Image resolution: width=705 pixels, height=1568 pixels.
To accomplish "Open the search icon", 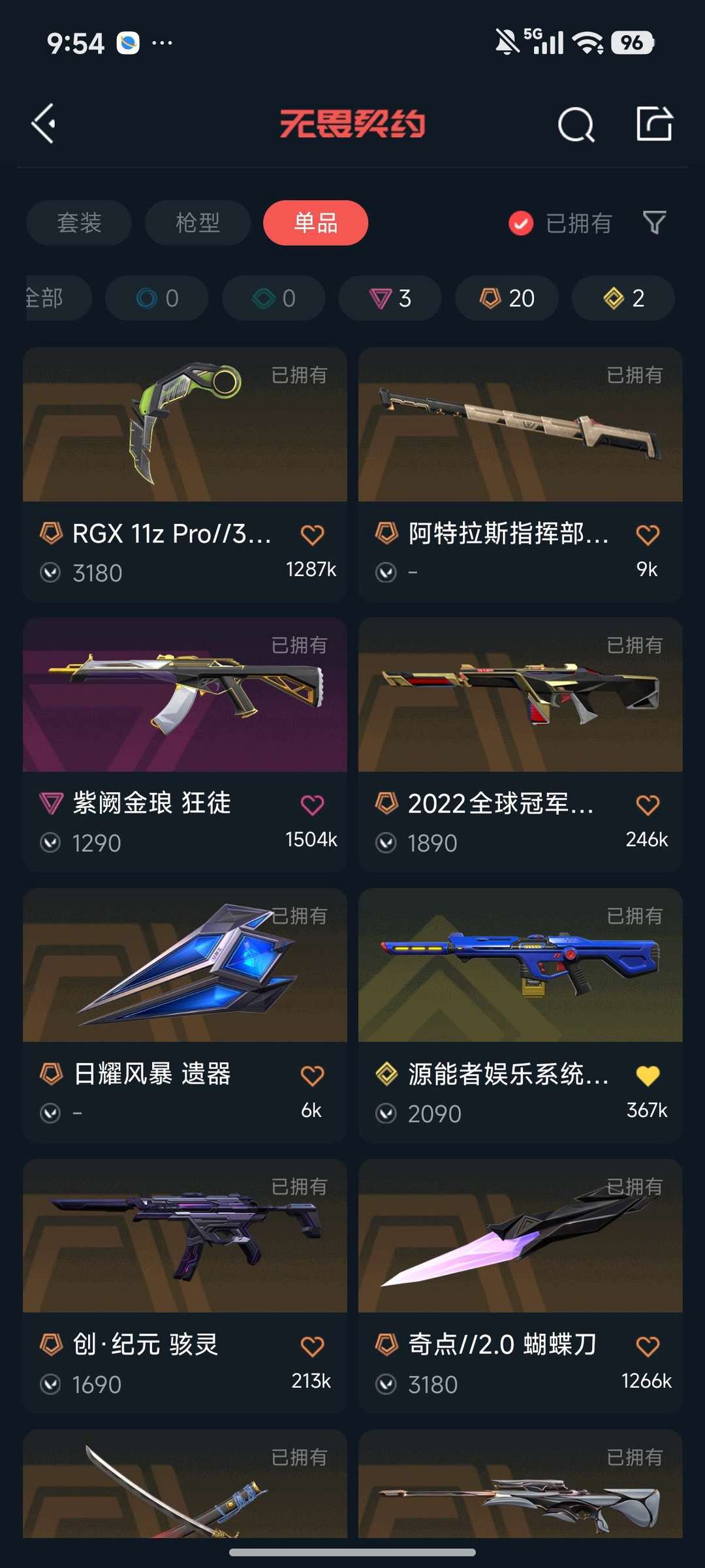I will 576,124.
